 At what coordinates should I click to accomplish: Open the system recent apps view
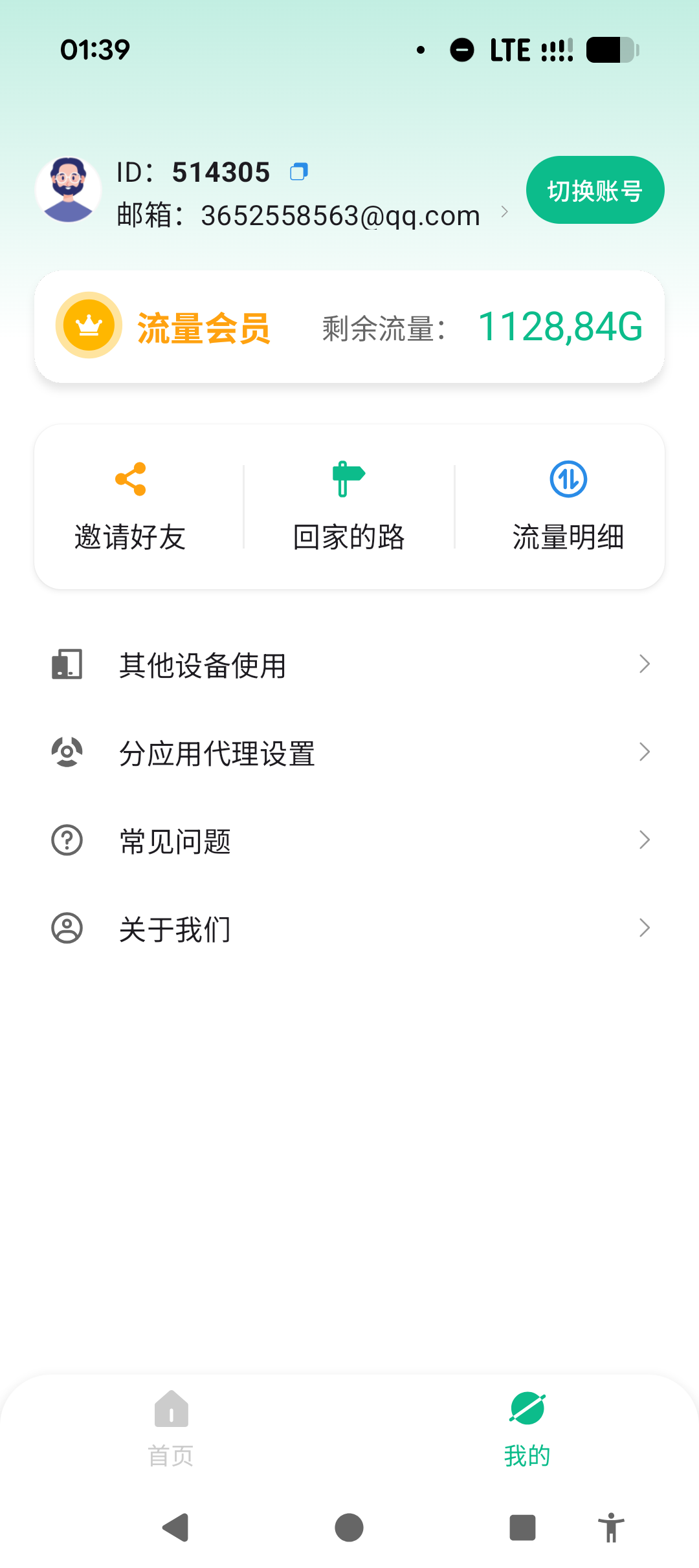[522, 1528]
